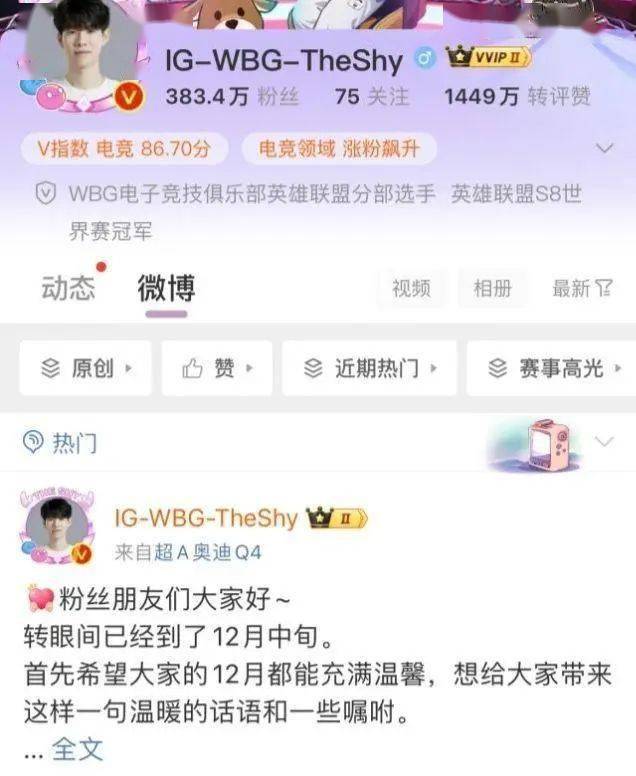Open the 75 关注 following list
This screenshot has width=636, height=776.
[x=372, y=96]
